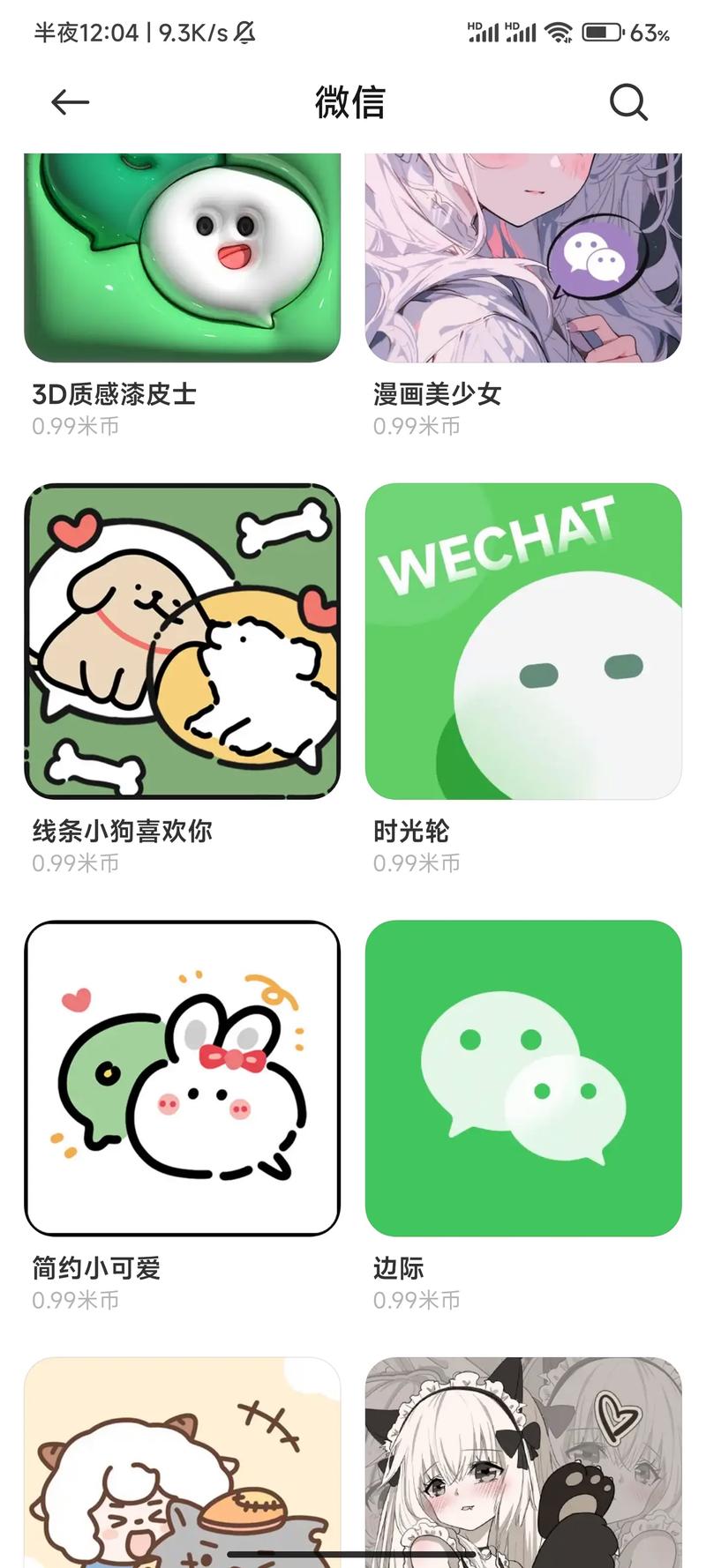Tap the first SIM signal icon
Screen dimensions: 706x1568
point(484,34)
